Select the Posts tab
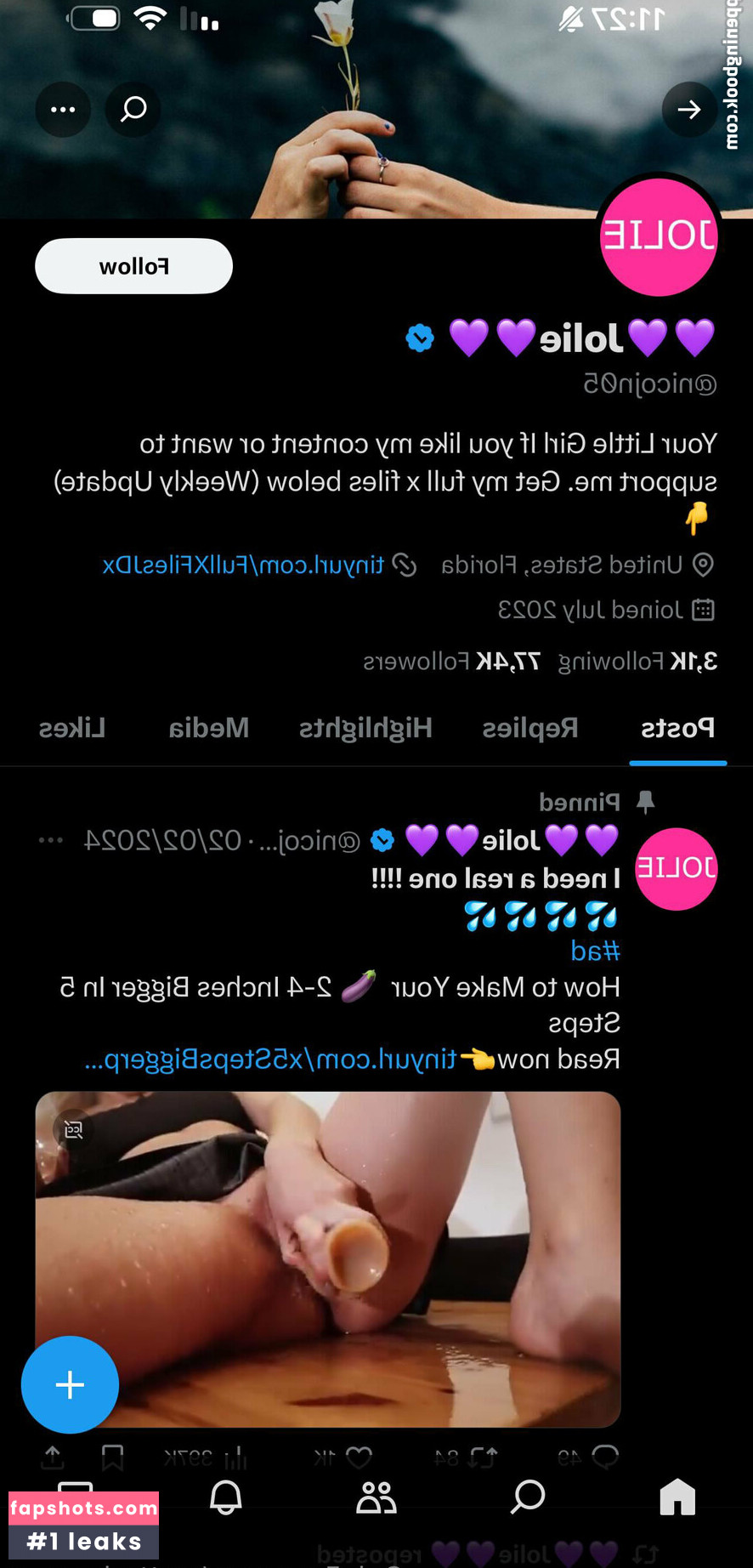Image resolution: width=753 pixels, height=1568 pixels. (677, 728)
